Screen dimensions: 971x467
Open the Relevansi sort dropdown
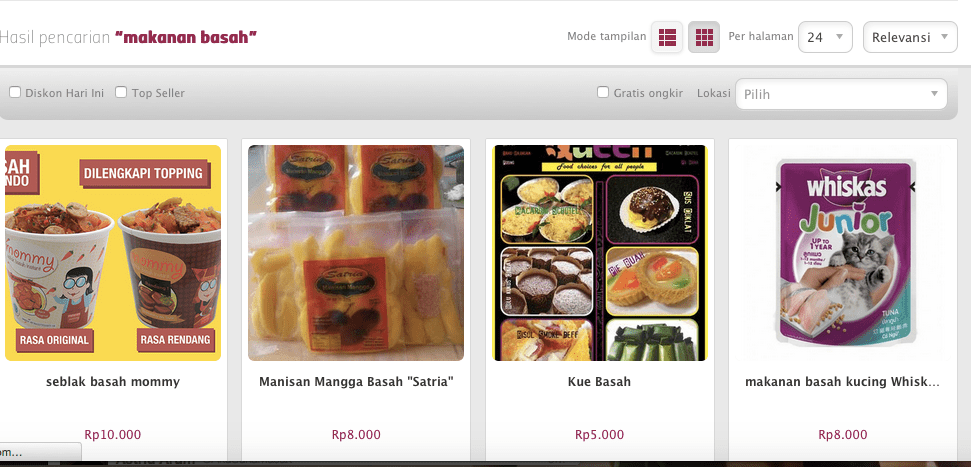click(x=910, y=37)
